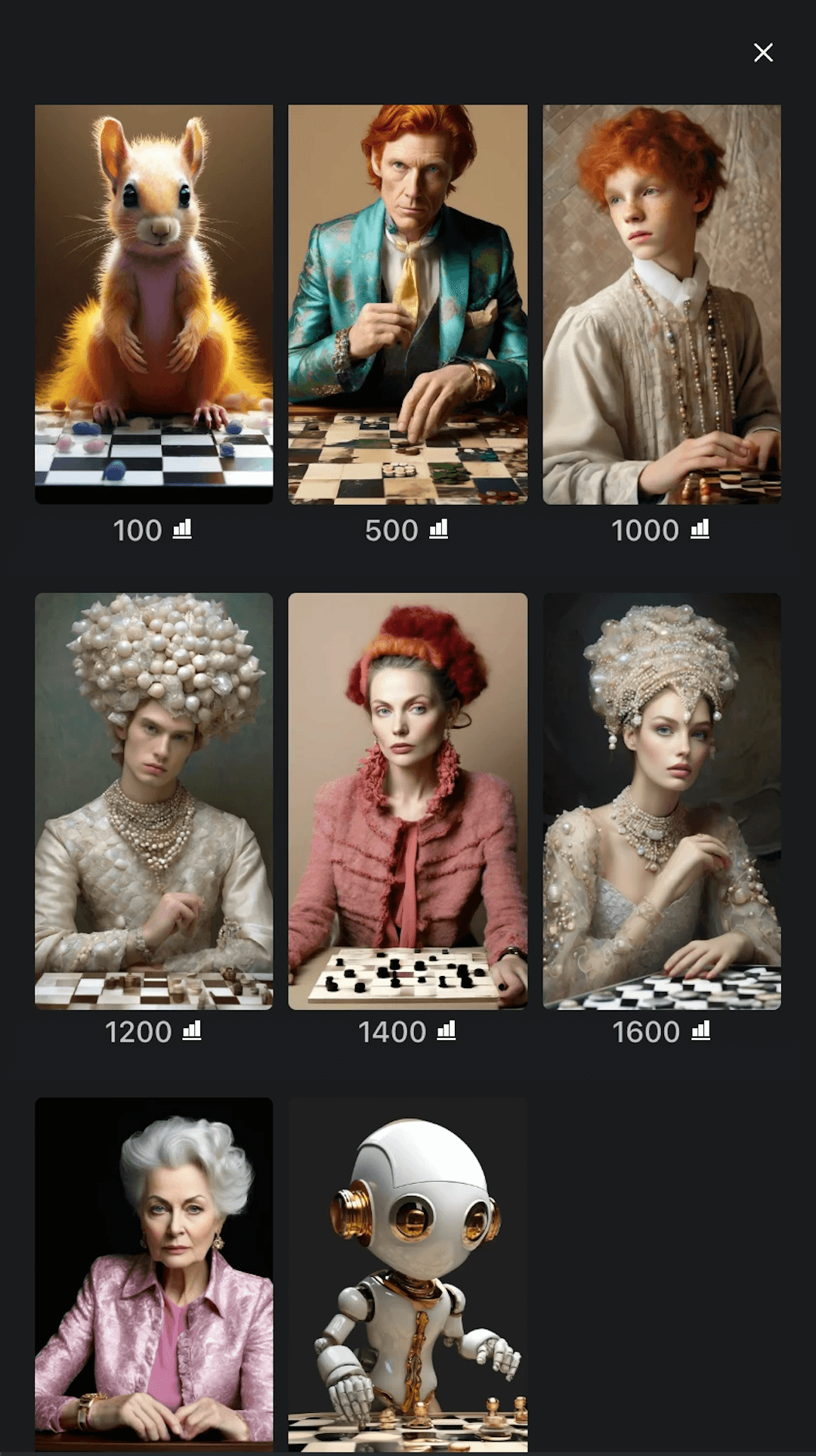
Task: Close the opponent selection screen
Action: click(763, 52)
